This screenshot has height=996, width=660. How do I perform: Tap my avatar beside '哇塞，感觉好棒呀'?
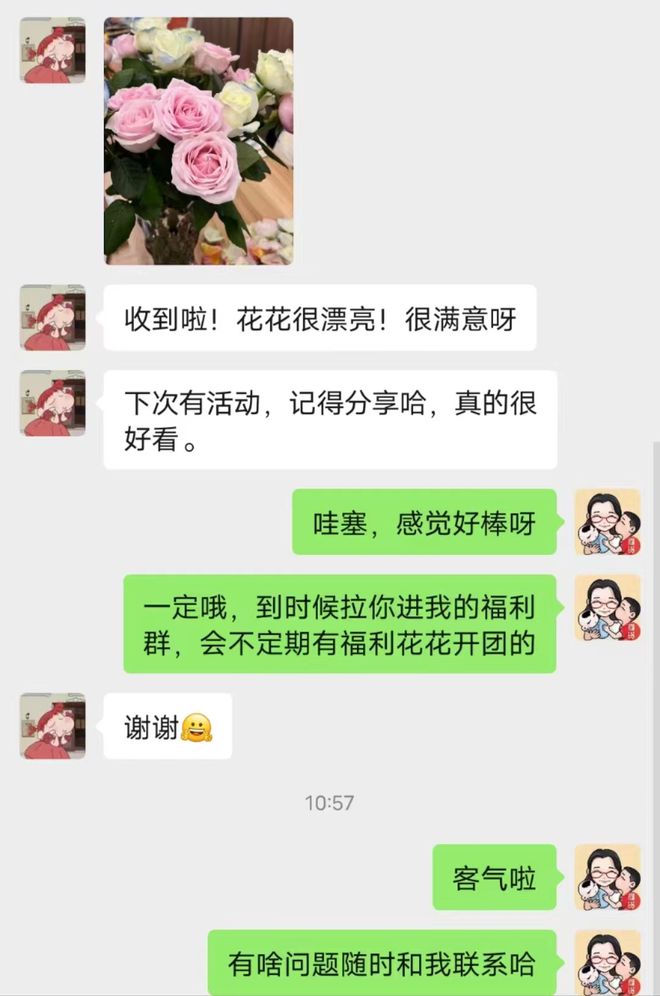pos(607,522)
